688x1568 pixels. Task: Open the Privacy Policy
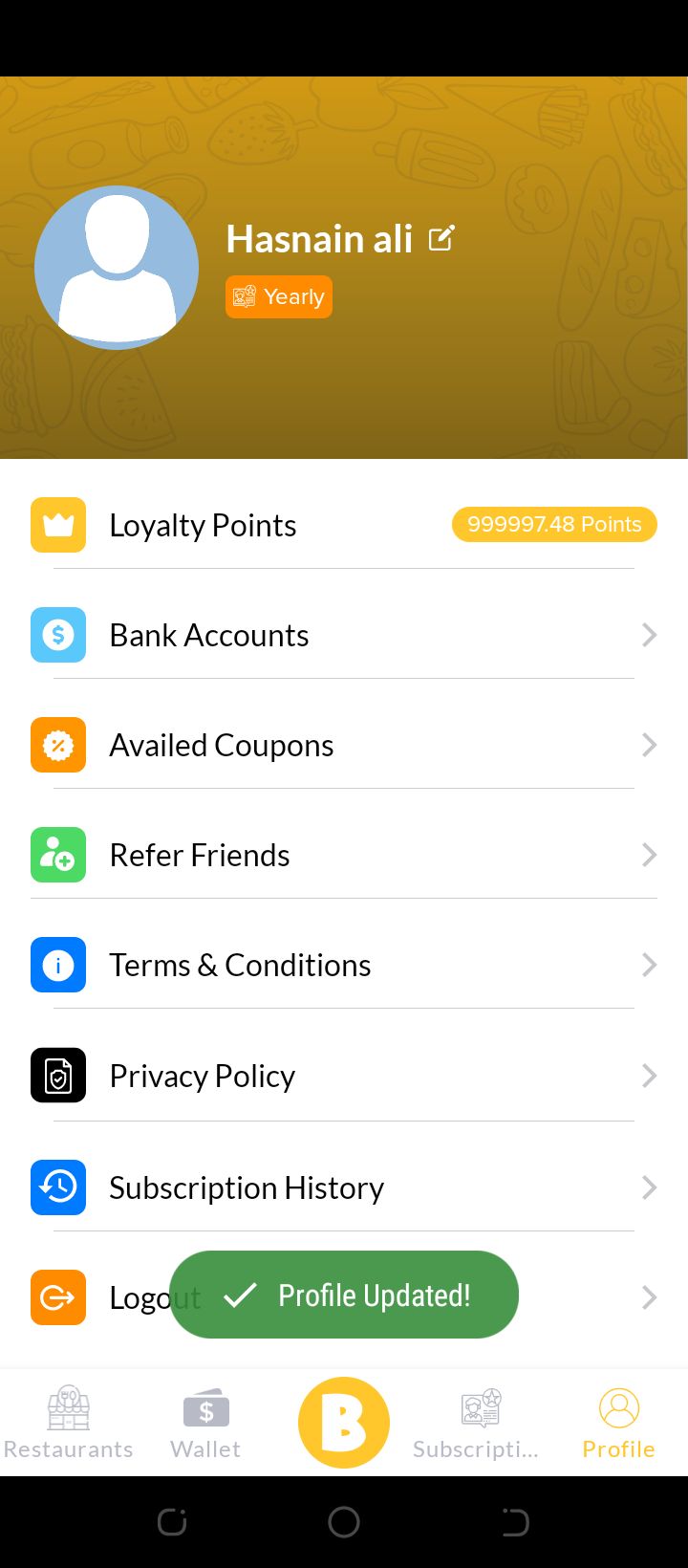pos(203,1076)
